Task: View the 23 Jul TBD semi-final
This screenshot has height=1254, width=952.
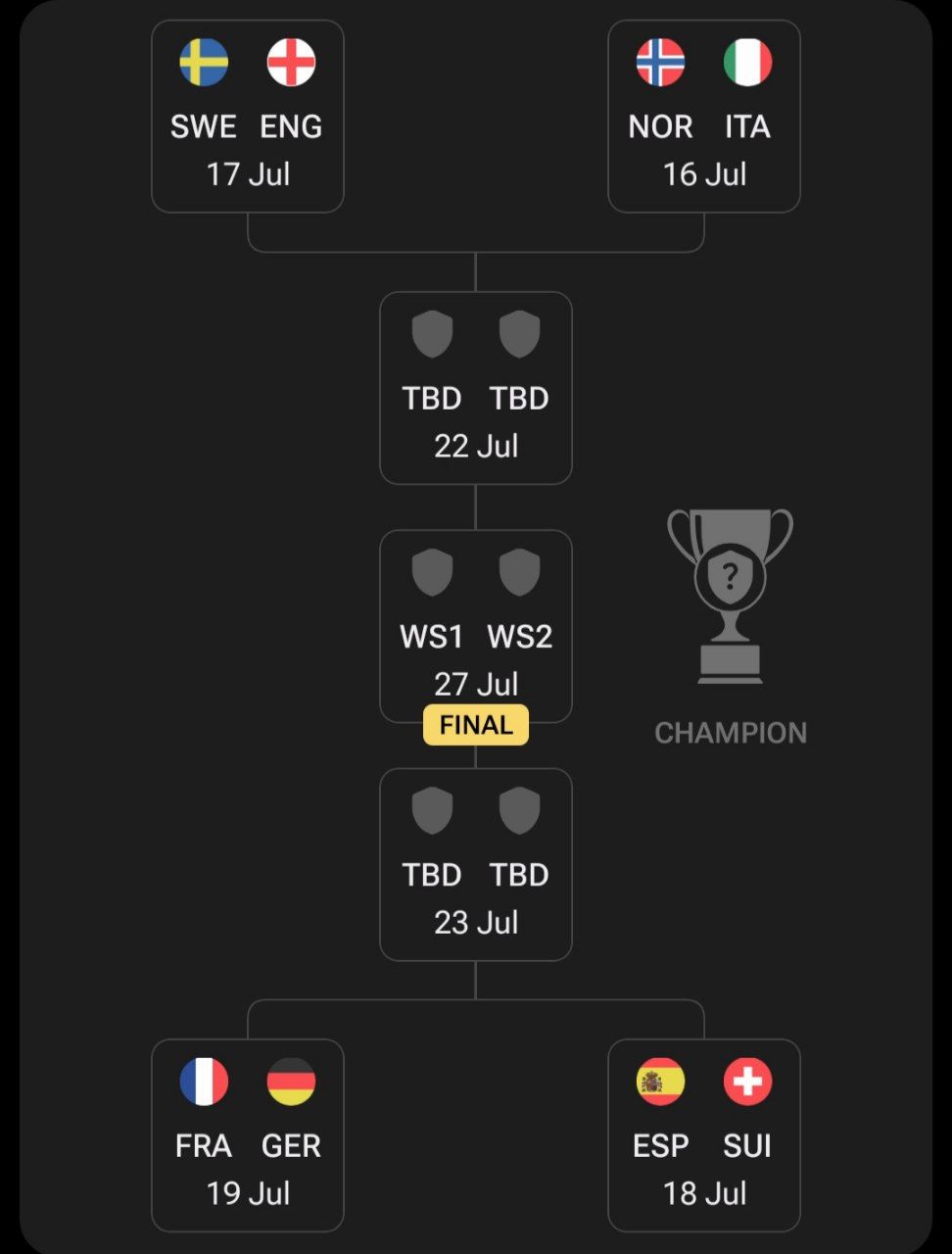Action: (476, 864)
